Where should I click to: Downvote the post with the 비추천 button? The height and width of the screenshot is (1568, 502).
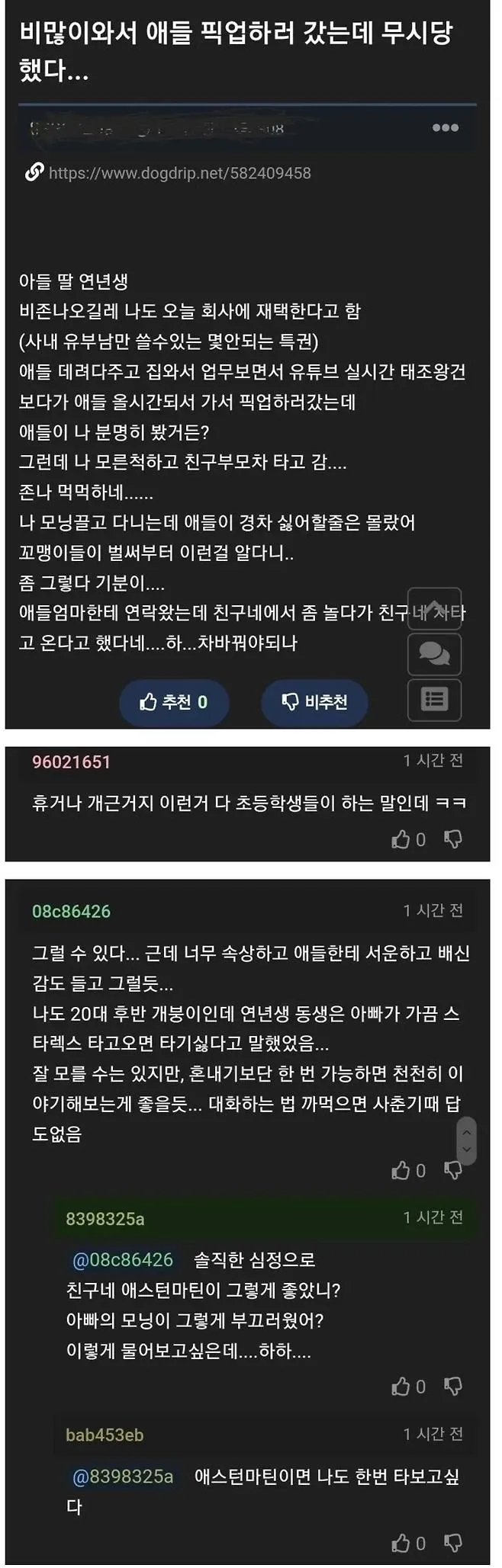(x=314, y=702)
